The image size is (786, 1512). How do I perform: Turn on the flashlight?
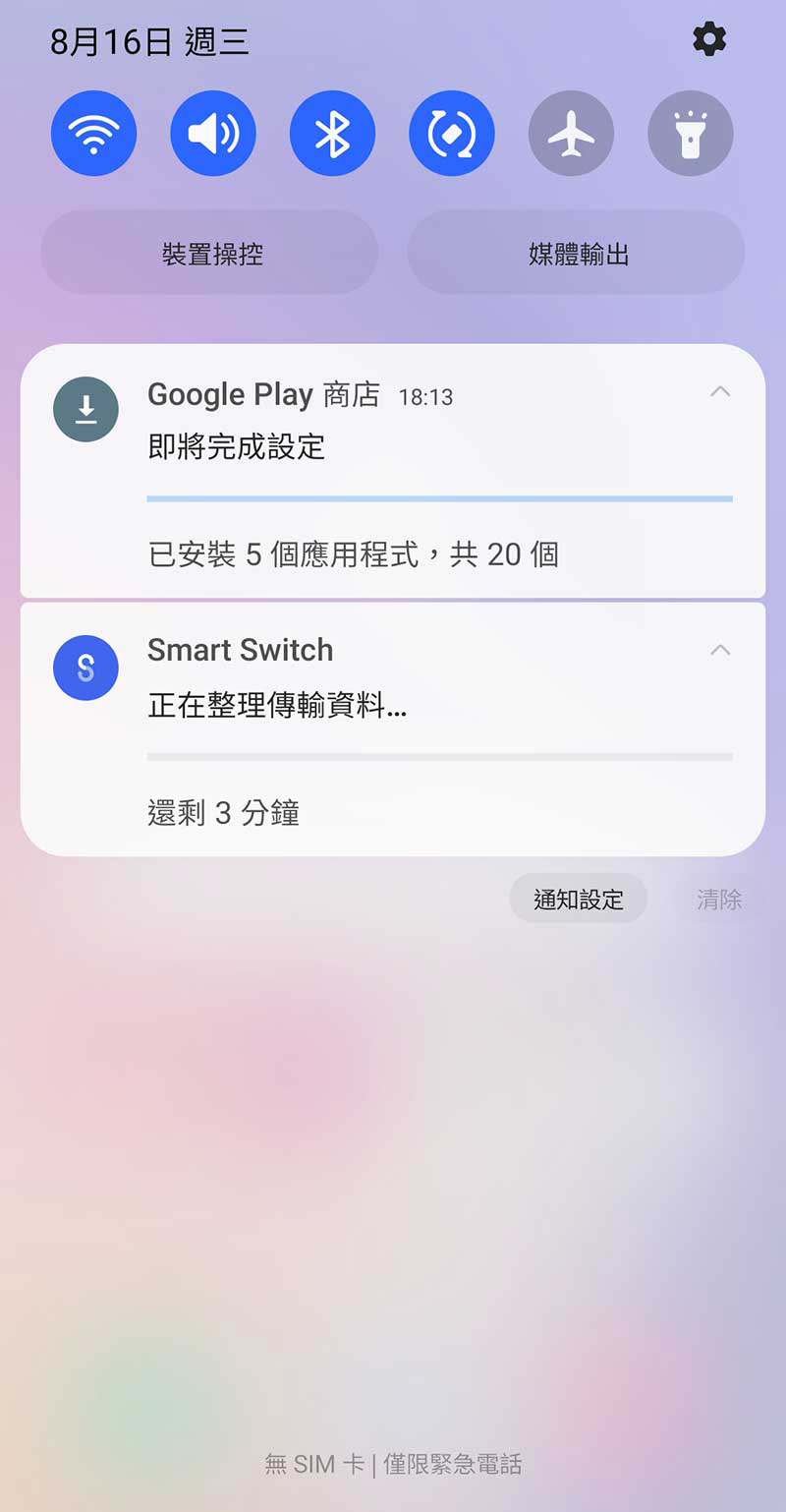pyautogui.click(x=691, y=134)
